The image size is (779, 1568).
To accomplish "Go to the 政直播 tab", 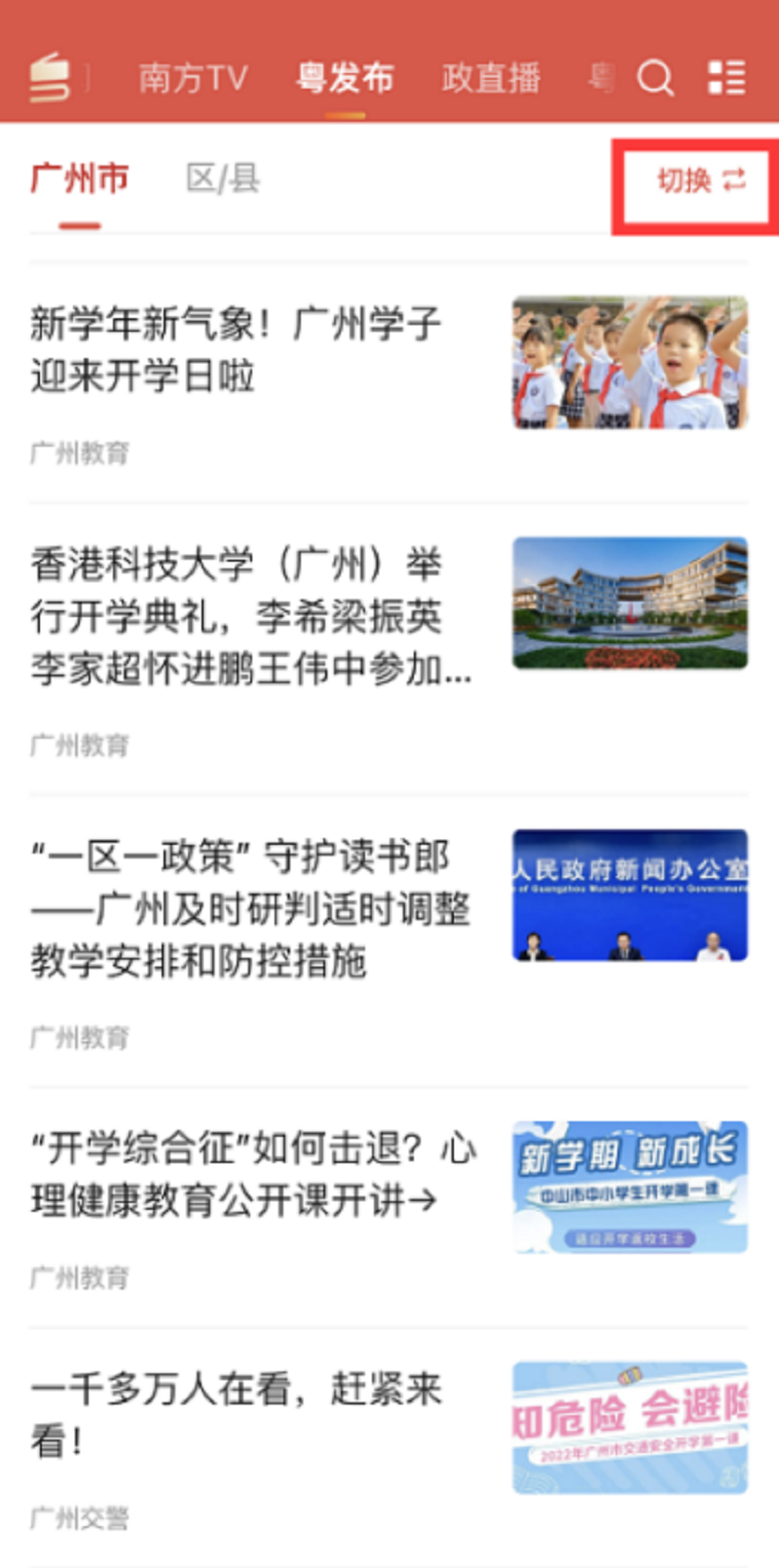I will point(491,78).
